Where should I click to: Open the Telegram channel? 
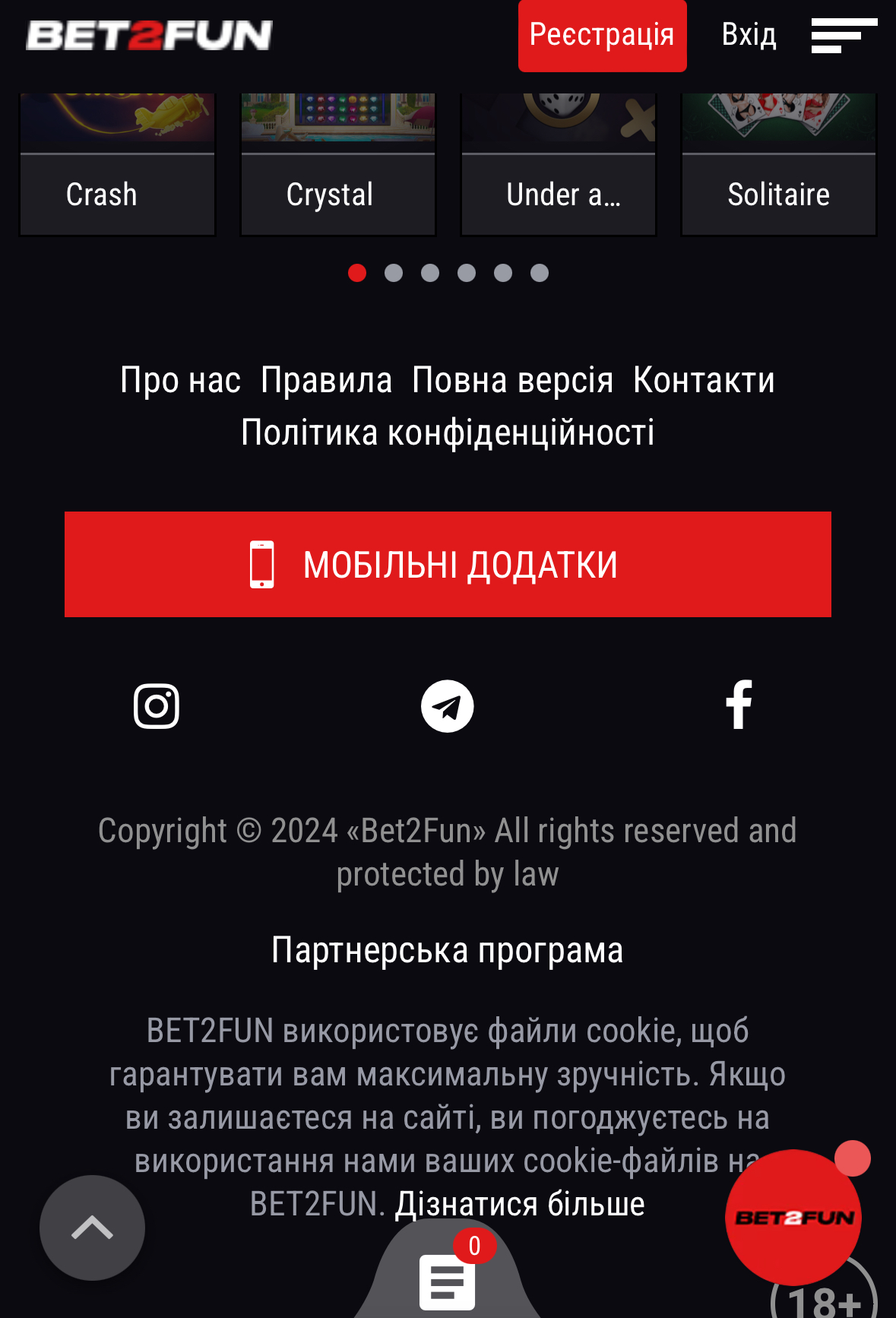[448, 706]
